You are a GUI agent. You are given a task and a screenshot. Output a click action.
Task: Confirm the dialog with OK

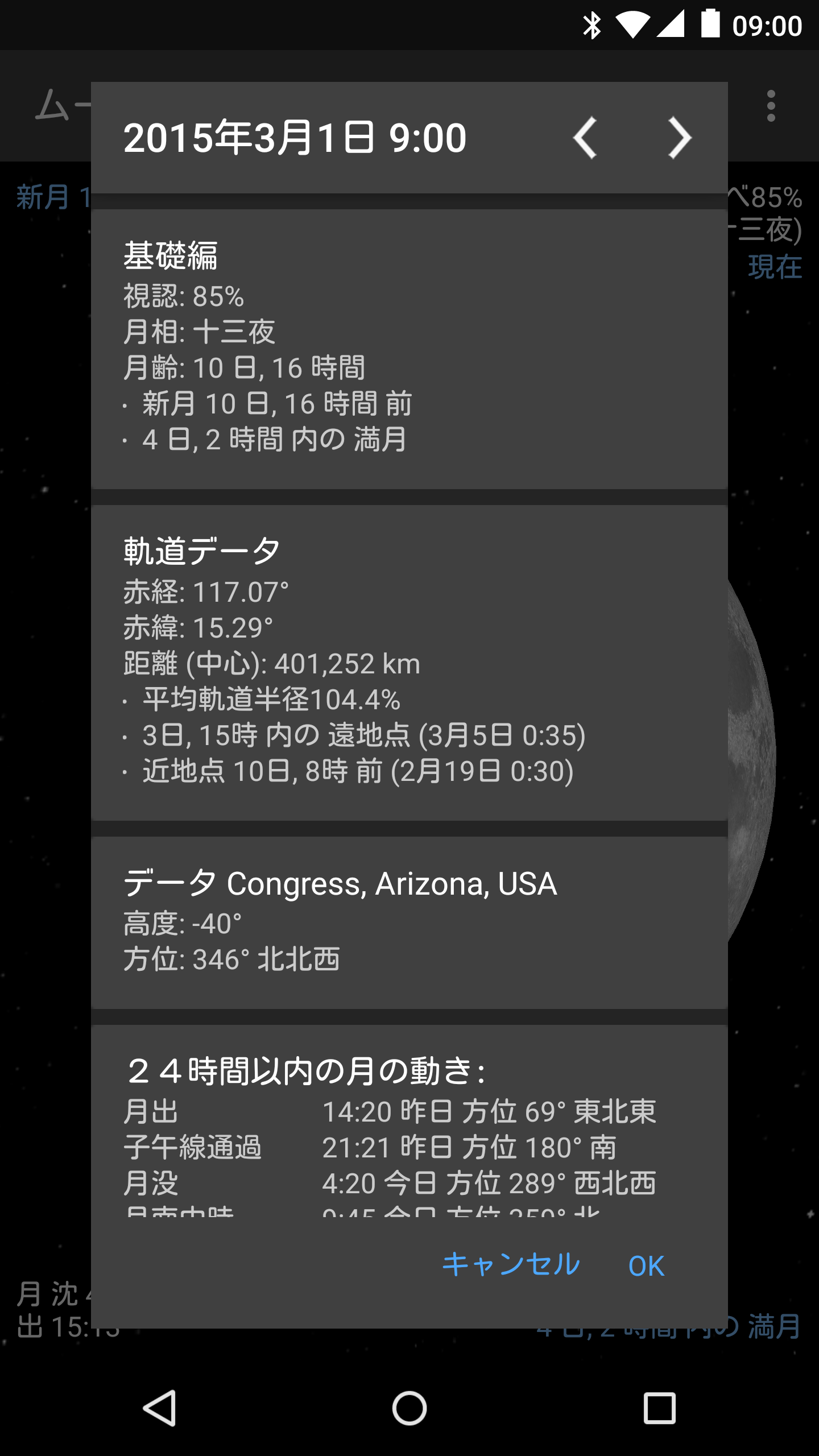[x=646, y=1266]
